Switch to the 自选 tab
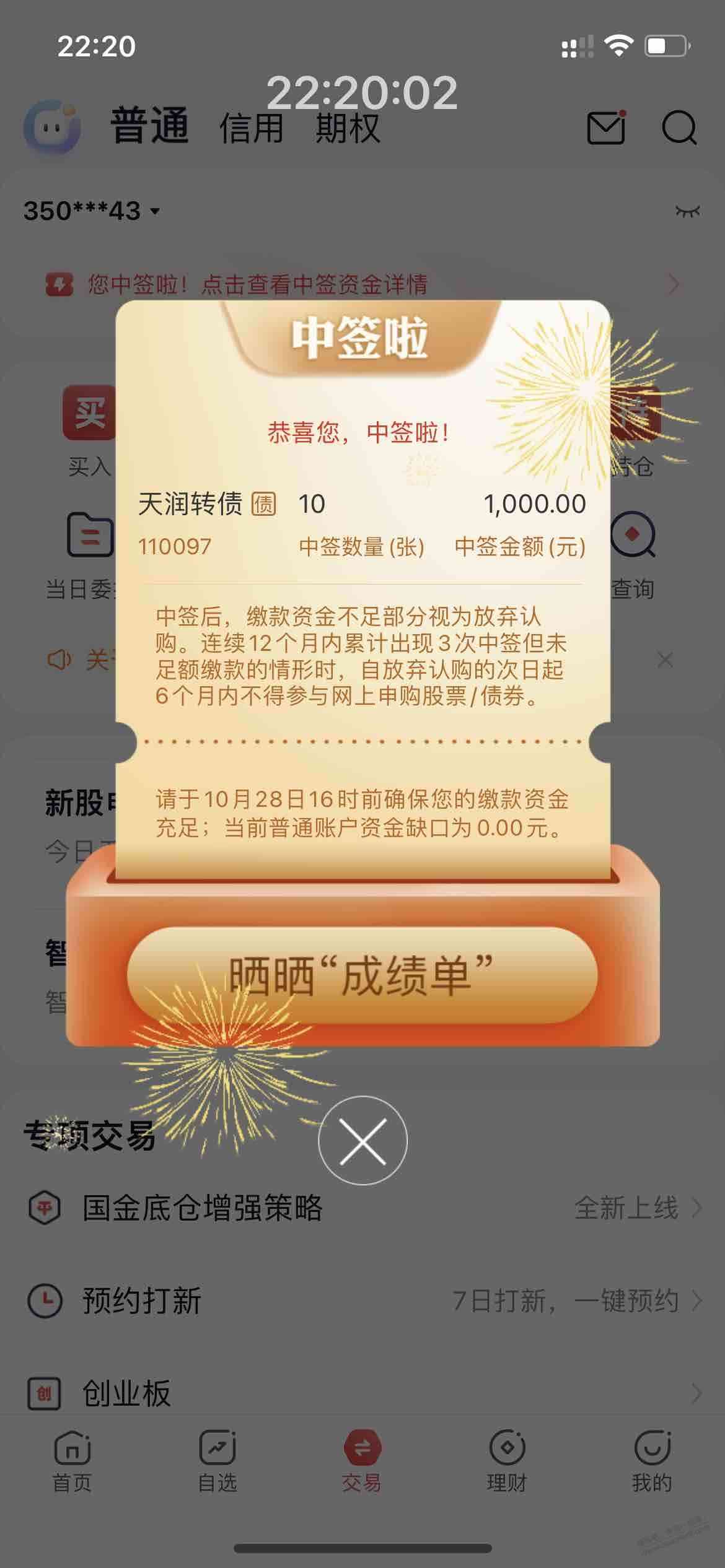Image resolution: width=725 pixels, height=1568 pixels. pyautogui.click(x=217, y=1459)
